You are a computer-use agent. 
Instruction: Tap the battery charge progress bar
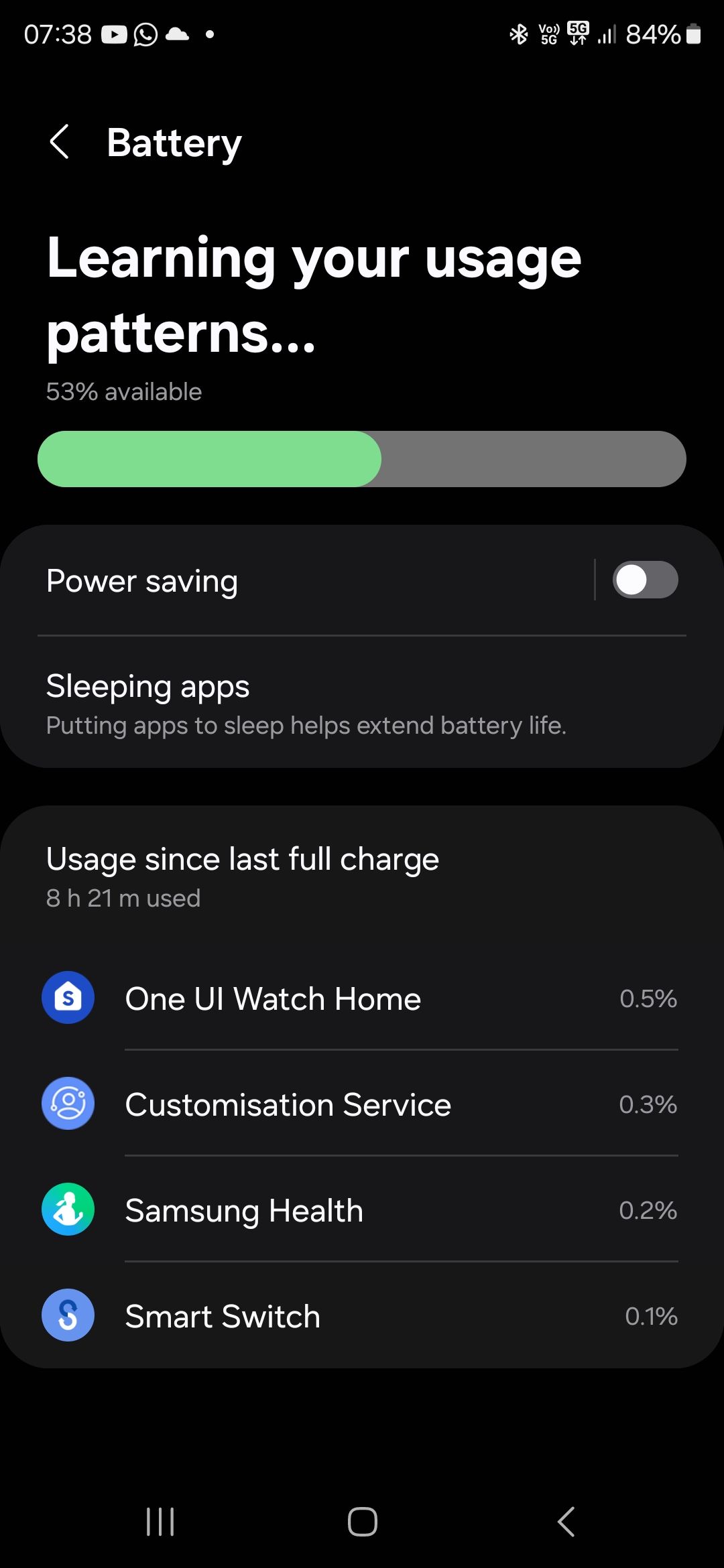click(x=362, y=458)
